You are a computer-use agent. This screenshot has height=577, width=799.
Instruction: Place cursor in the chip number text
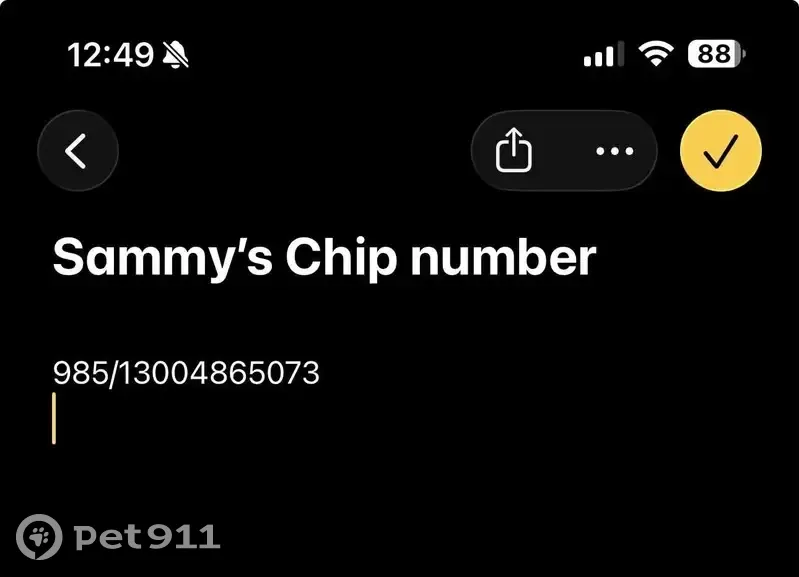pos(186,374)
